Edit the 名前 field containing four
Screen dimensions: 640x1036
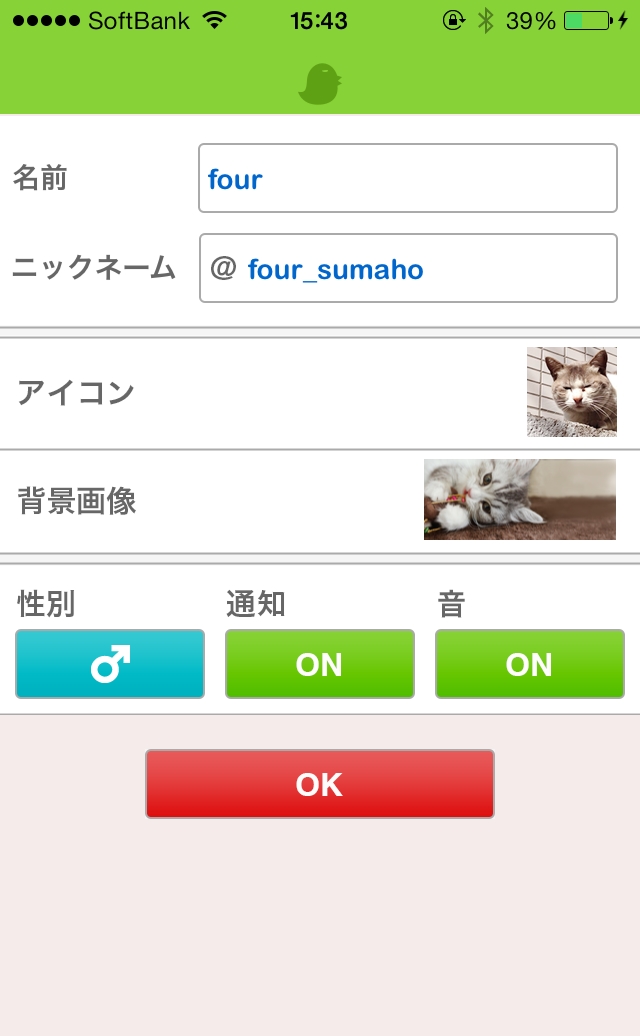click(407, 179)
